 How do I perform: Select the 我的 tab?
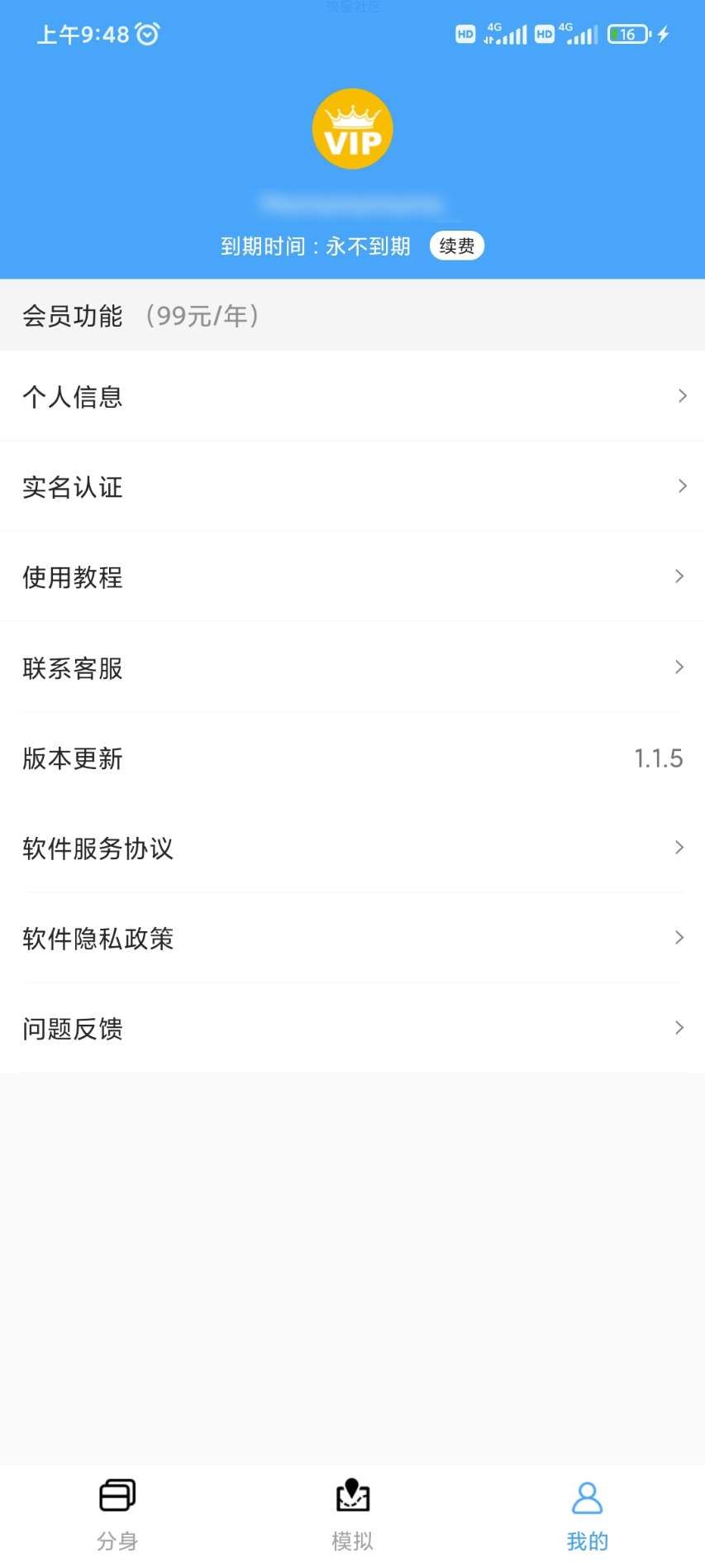pyautogui.click(x=587, y=1513)
